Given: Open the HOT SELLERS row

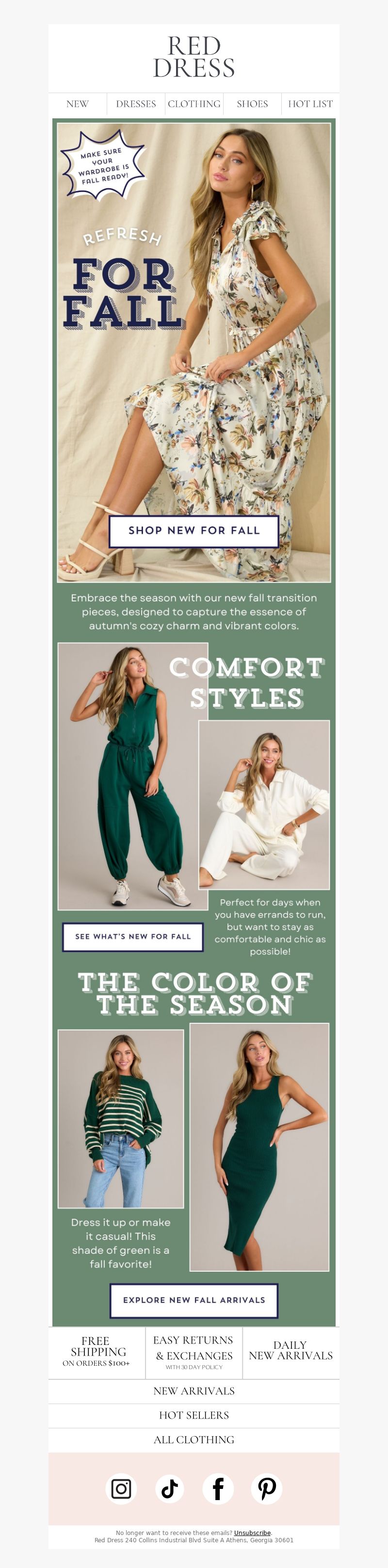Looking at the screenshot, I should (x=194, y=1415).
